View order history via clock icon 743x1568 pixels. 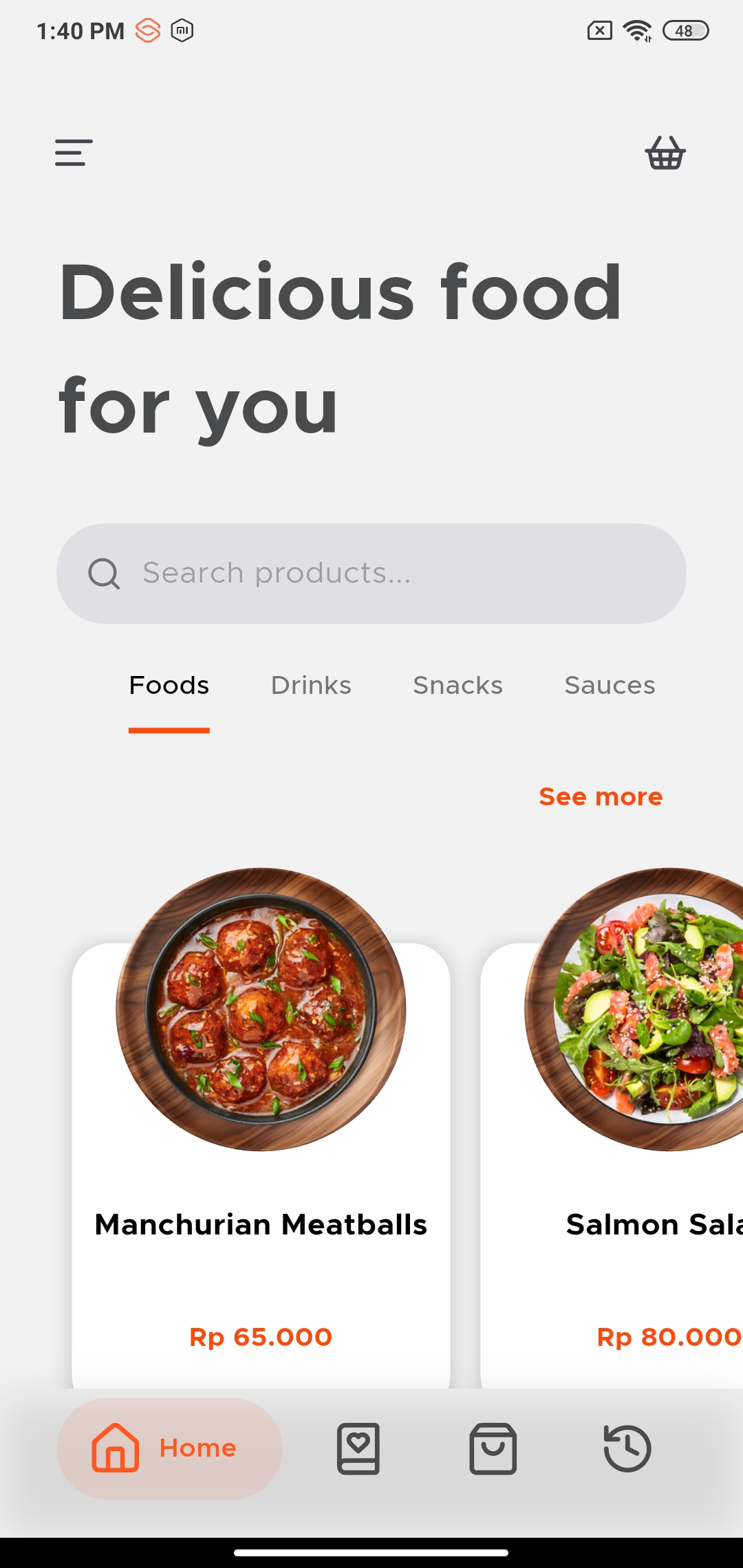coord(627,1447)
